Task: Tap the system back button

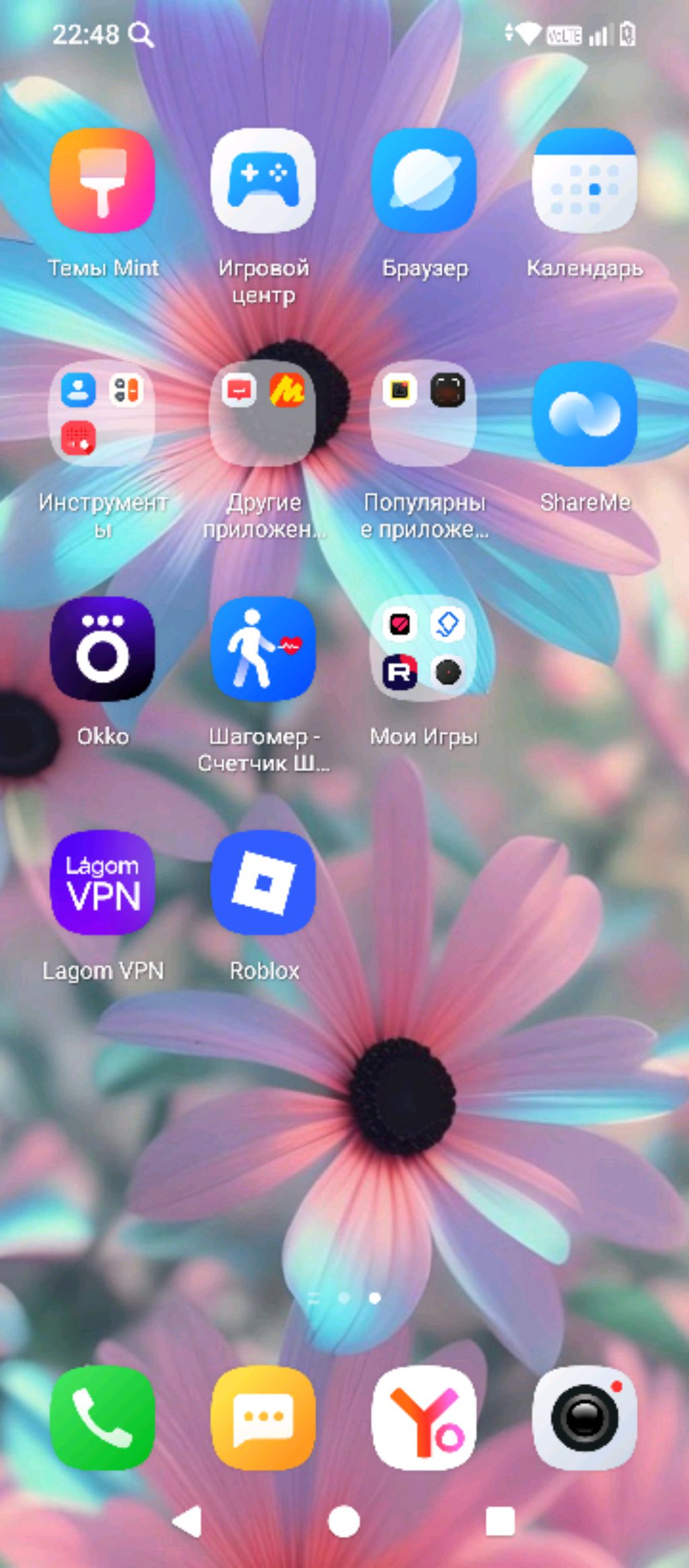Action: pyautogui.click(x=188, y=1522)
